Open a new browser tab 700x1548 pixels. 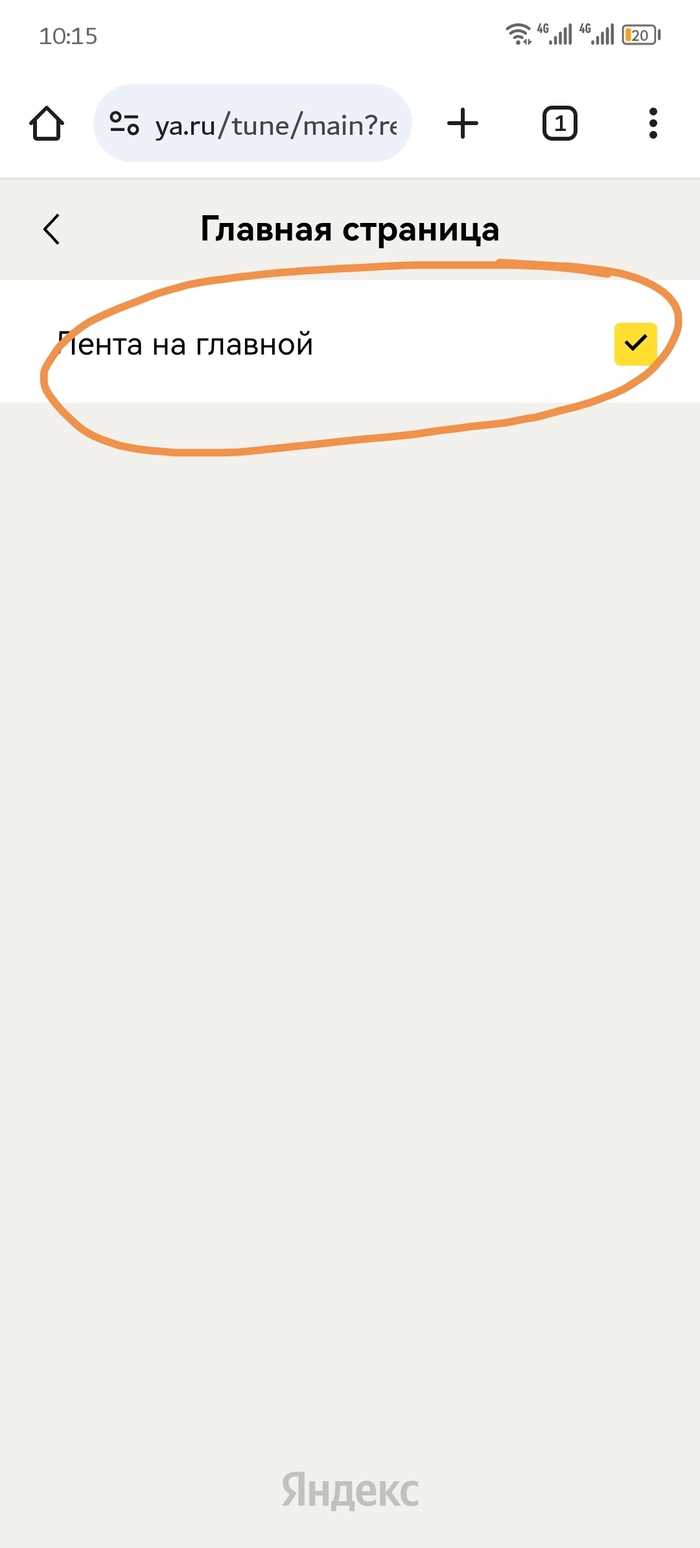pos(462,124)
